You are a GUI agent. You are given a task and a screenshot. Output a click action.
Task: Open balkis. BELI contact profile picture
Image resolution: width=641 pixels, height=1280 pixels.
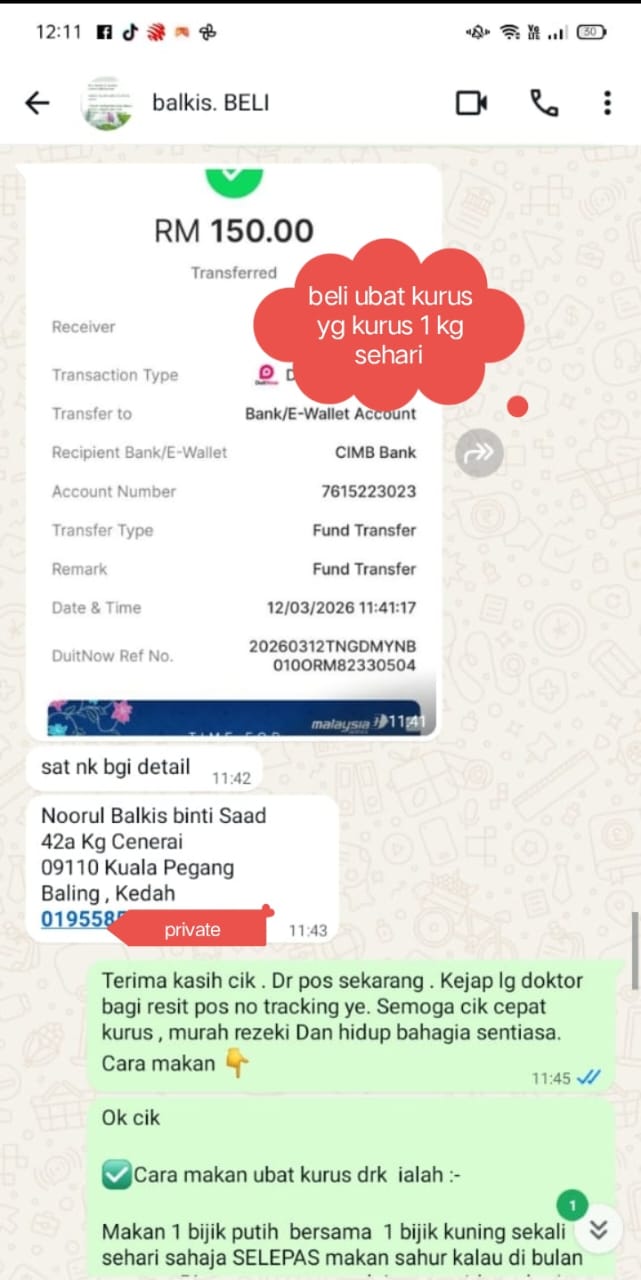click(x=107, y=103)
